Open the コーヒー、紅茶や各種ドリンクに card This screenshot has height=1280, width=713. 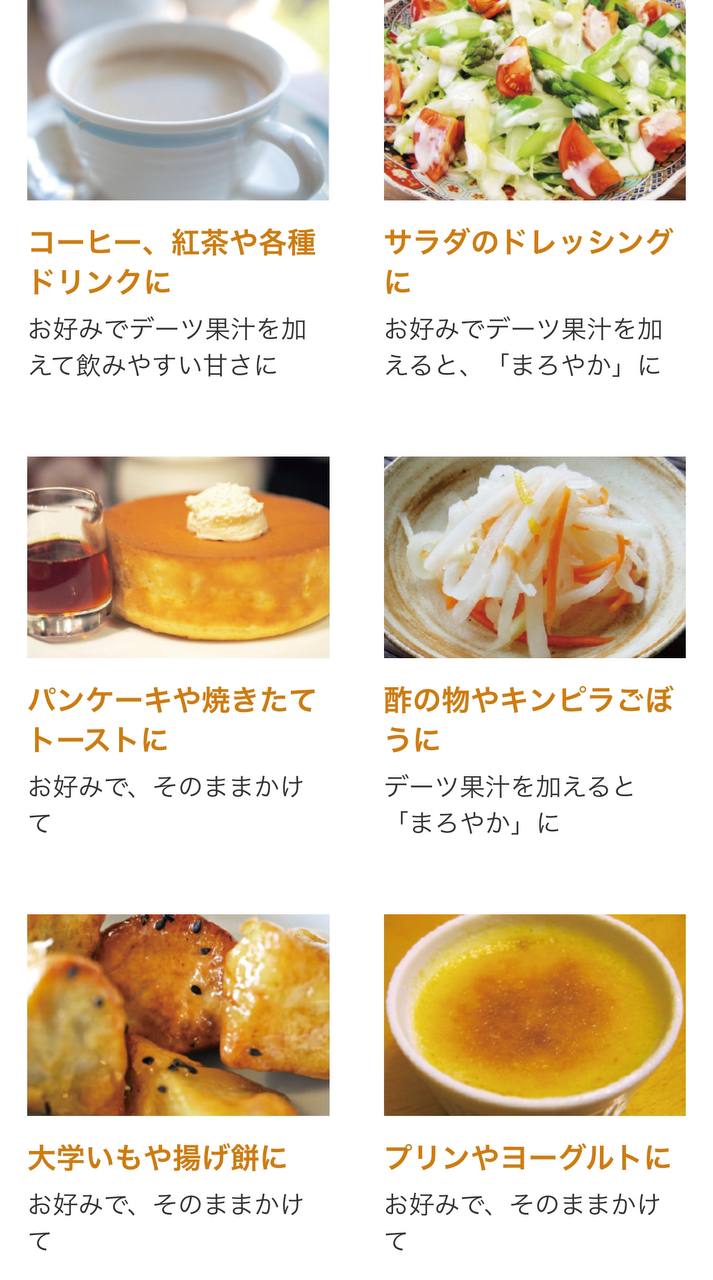click(178, 190)
